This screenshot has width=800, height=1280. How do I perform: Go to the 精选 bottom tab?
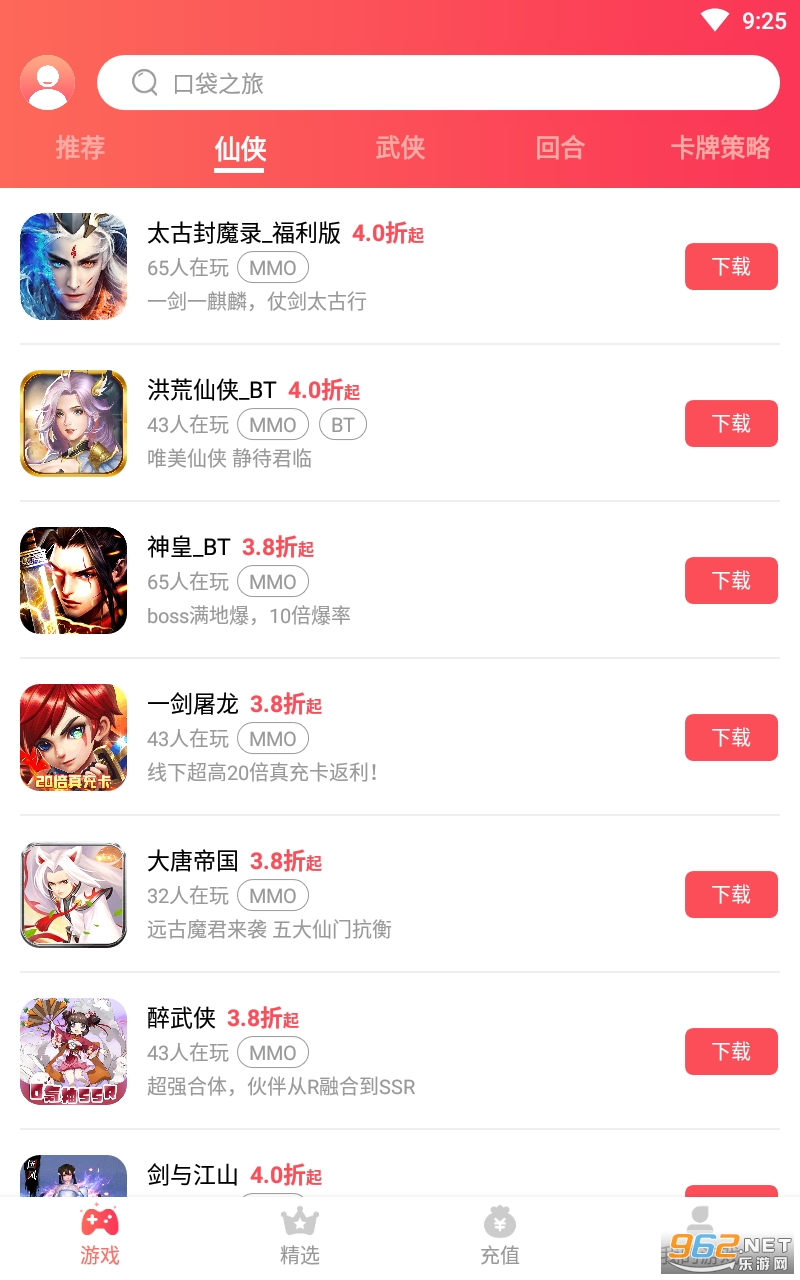[x=300, y=1236]
